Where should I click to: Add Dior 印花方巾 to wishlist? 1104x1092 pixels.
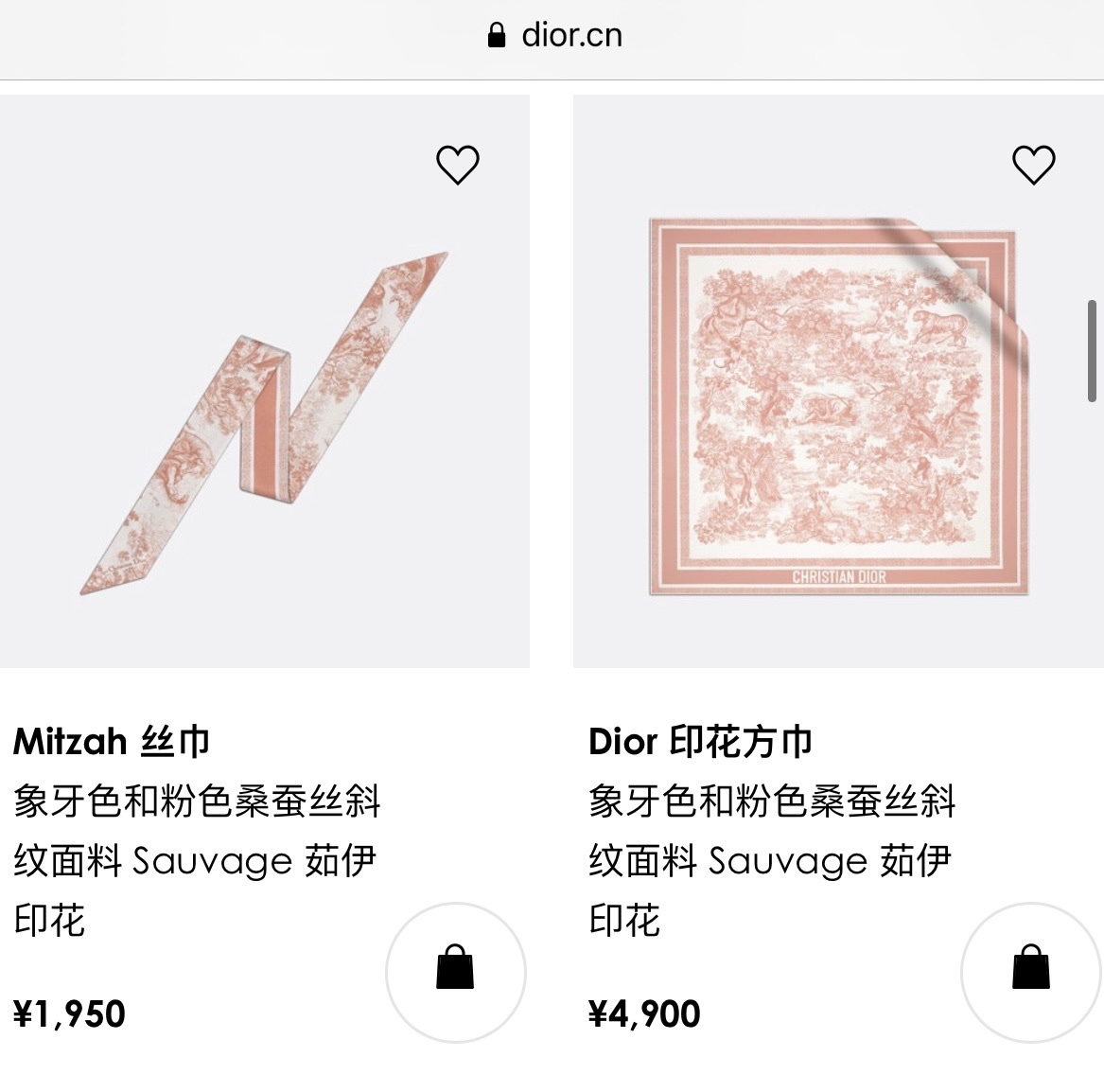click(1033, 166)
